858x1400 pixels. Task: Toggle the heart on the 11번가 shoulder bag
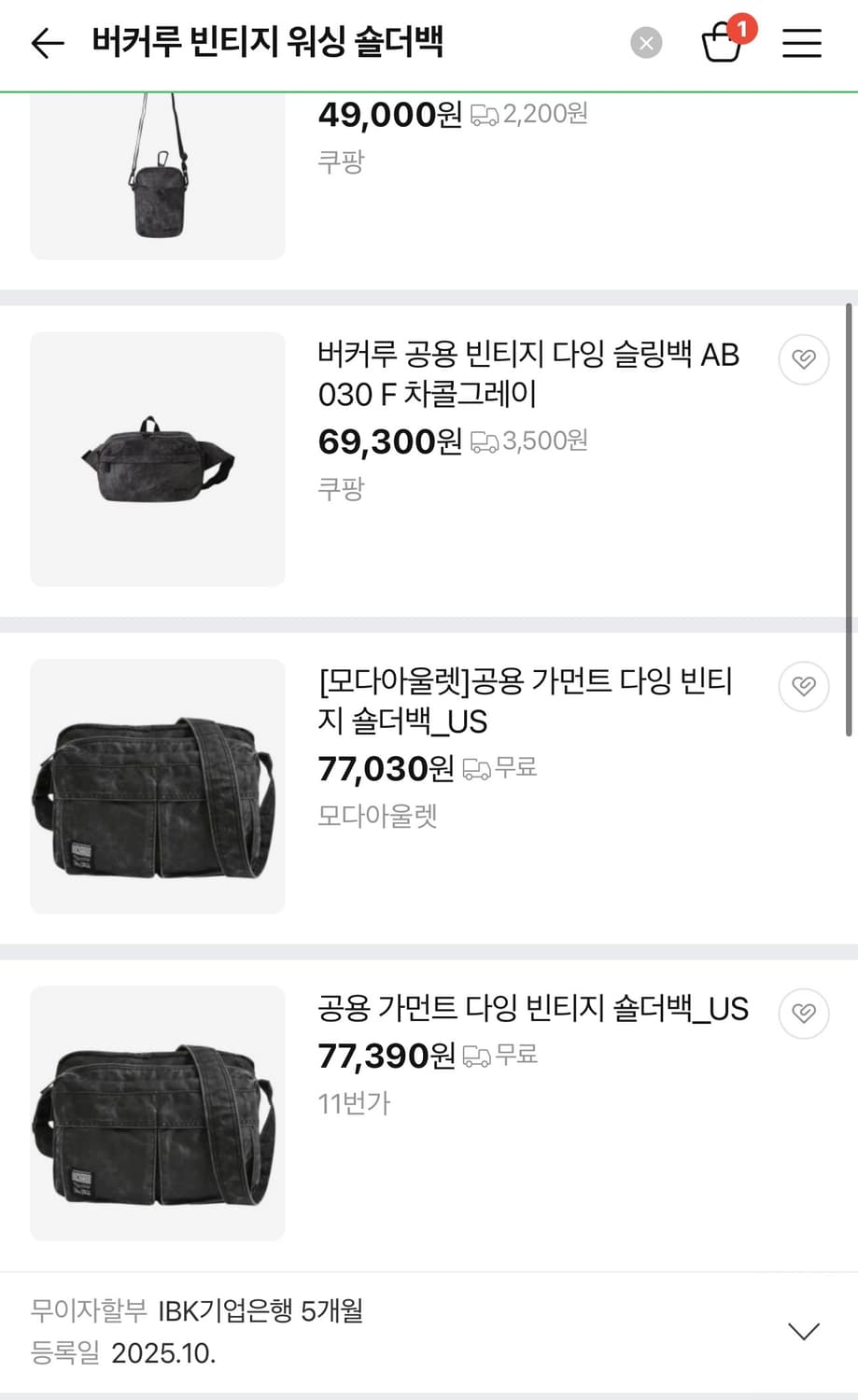tap(803, 1014)
